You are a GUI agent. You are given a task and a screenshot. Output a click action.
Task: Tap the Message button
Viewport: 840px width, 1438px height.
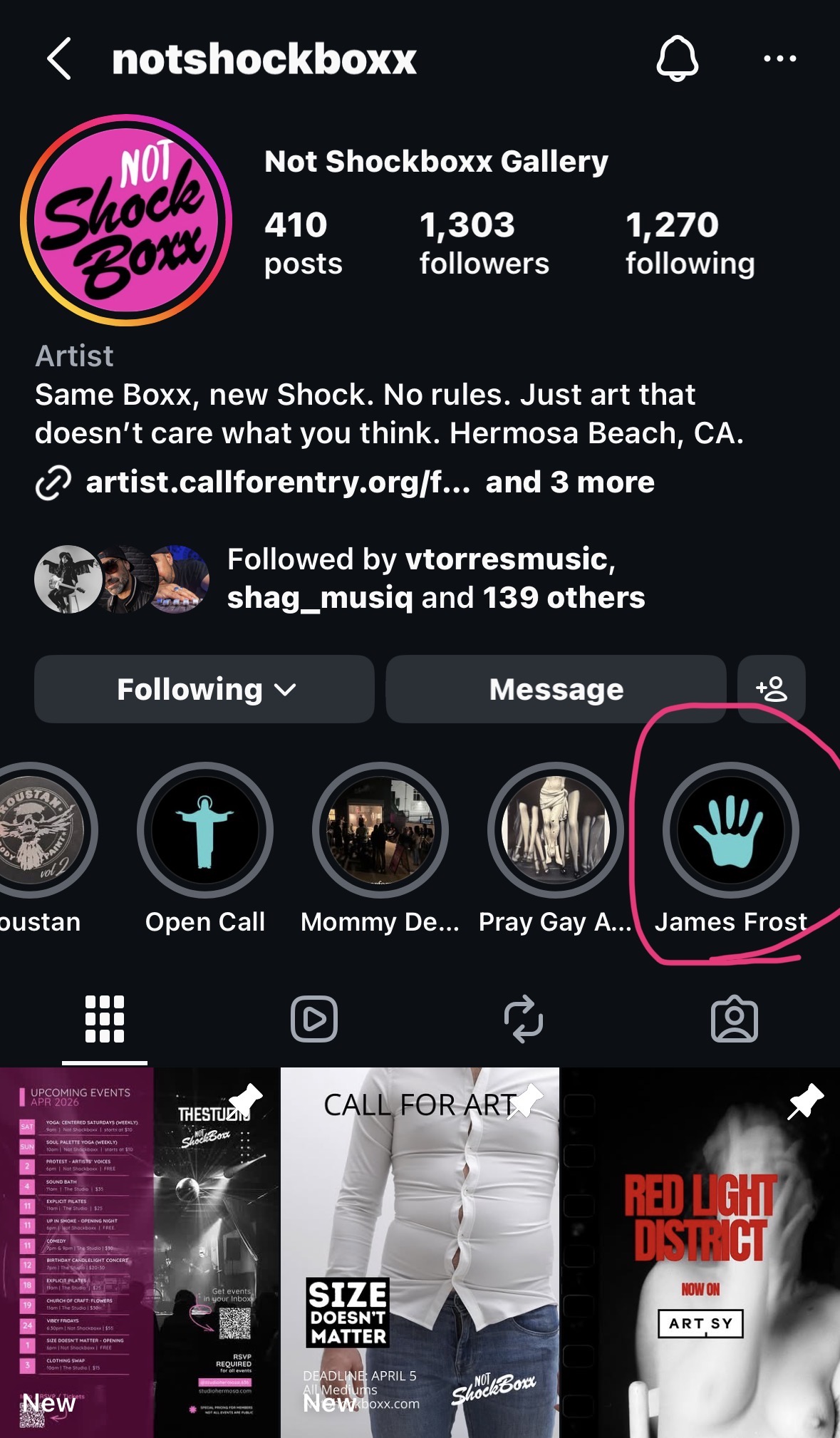[555, 688]
